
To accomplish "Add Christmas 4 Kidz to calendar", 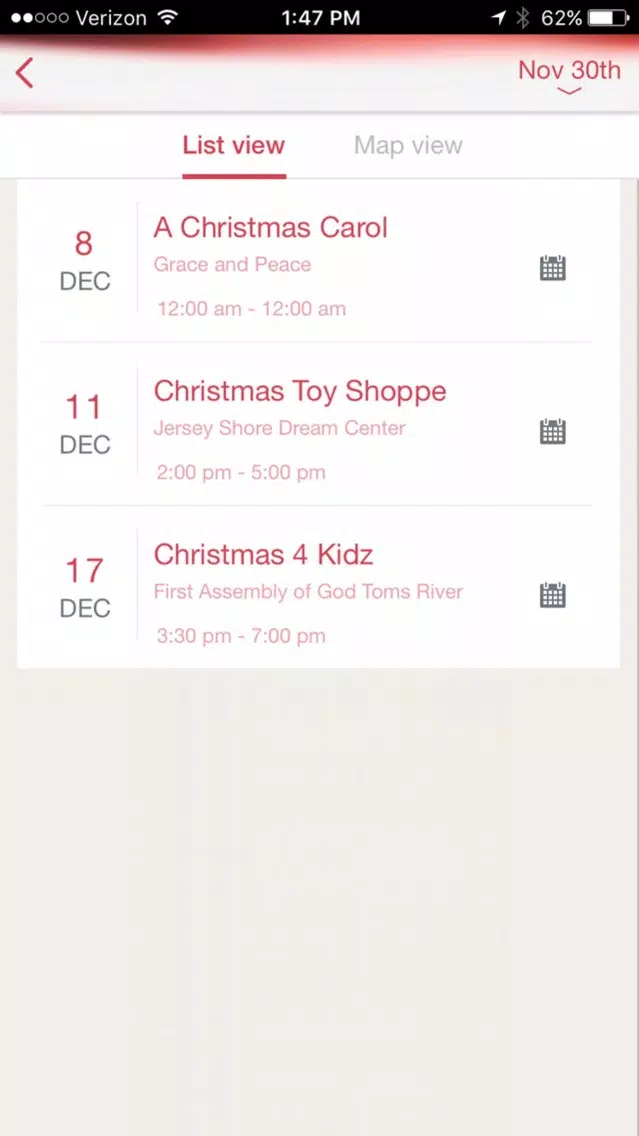I will point(553,596).
